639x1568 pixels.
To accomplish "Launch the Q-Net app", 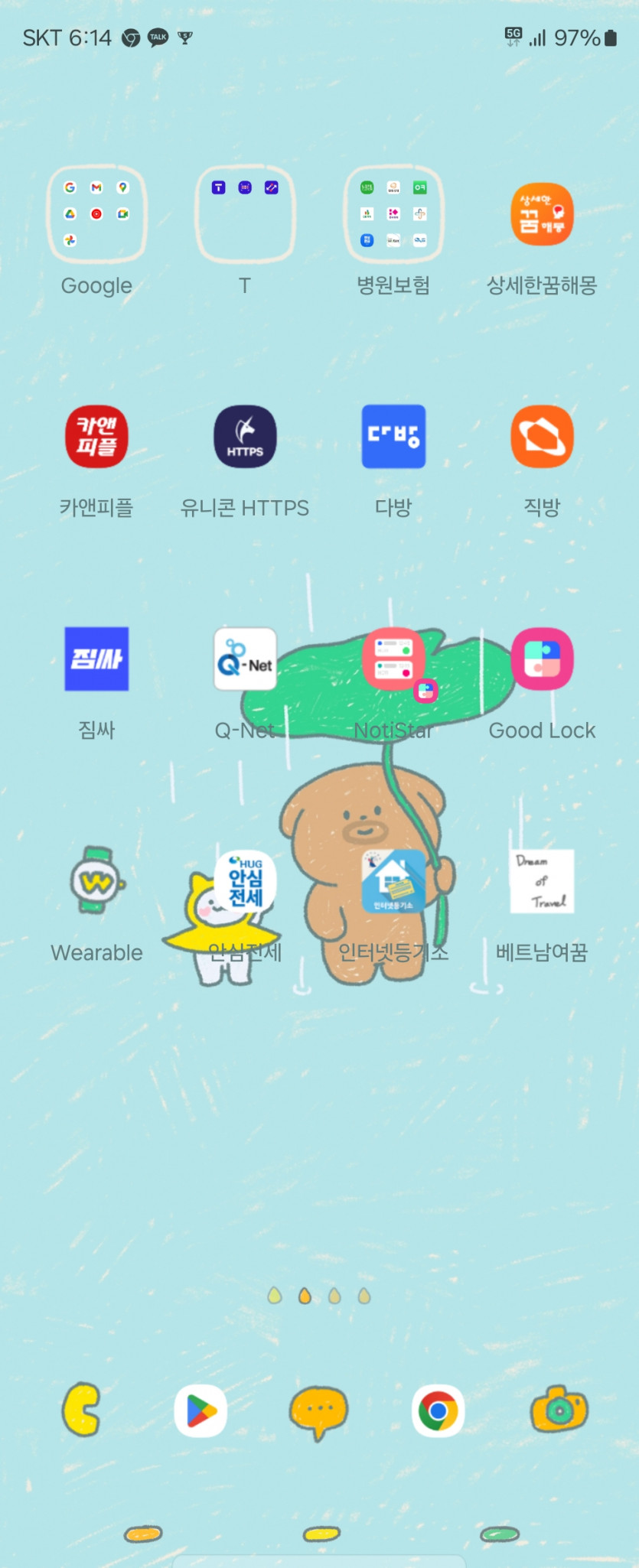I will (245, 659).
